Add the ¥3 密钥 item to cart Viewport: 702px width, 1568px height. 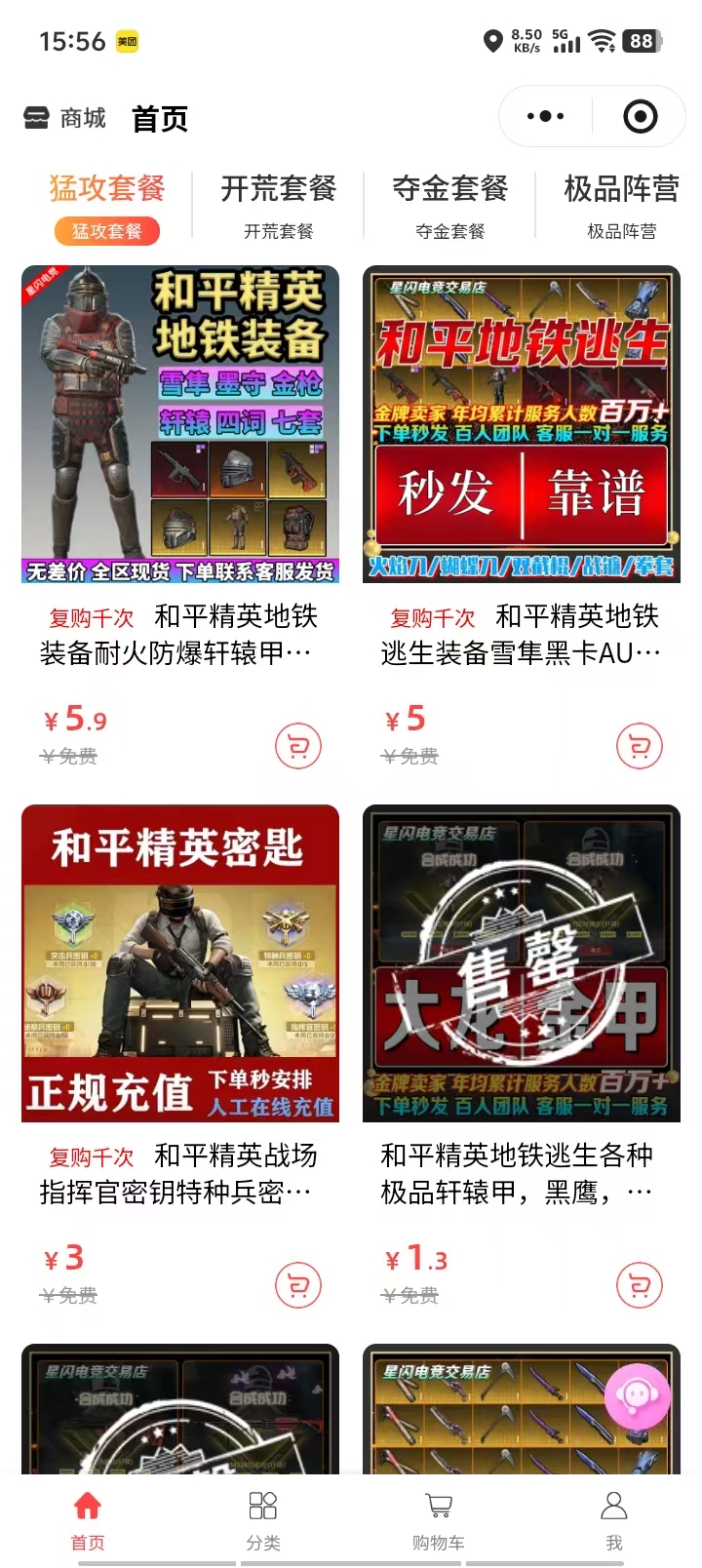tap(298, 1286)
